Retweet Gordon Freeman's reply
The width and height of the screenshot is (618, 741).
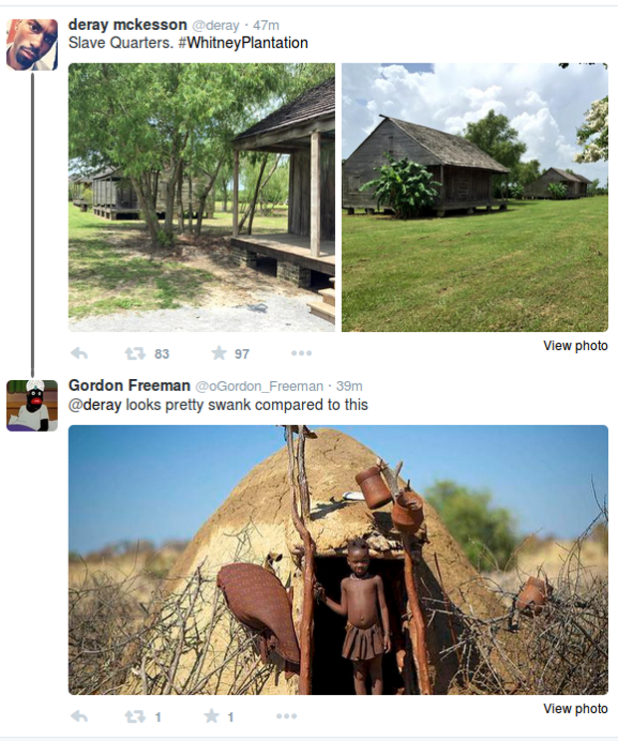135,716
